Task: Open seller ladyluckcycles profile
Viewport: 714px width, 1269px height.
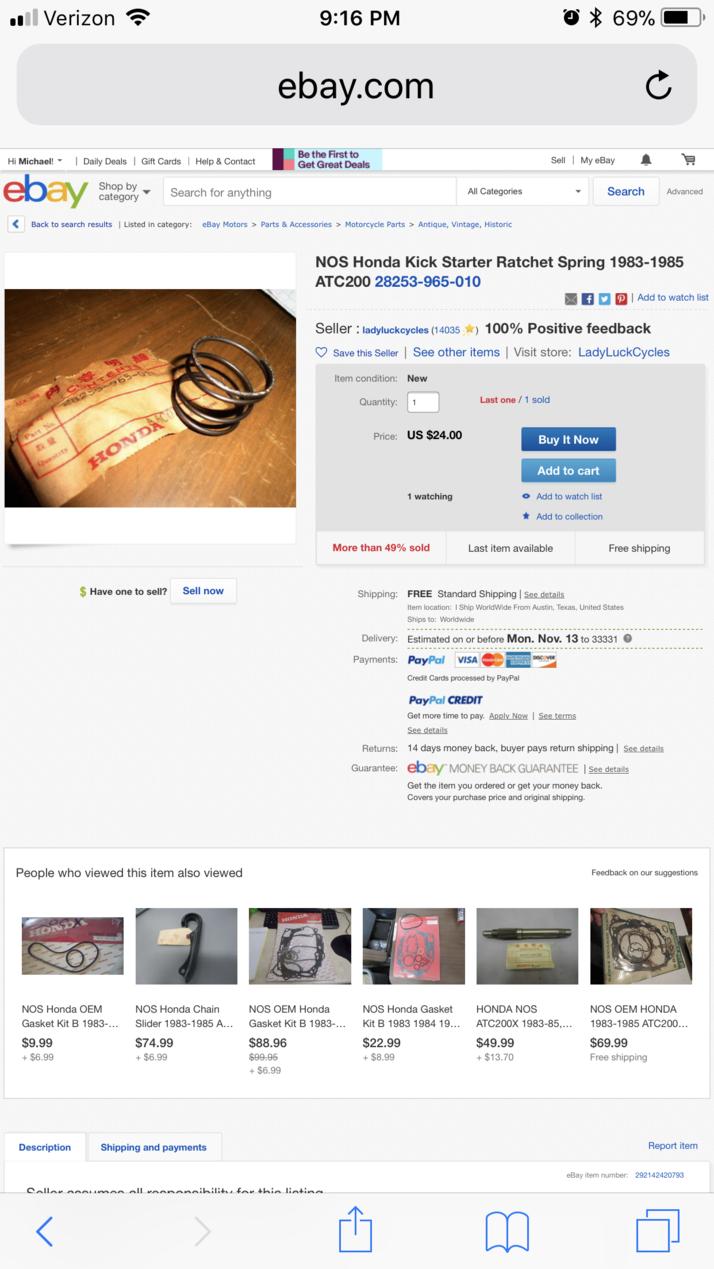Action: (395, 330)
